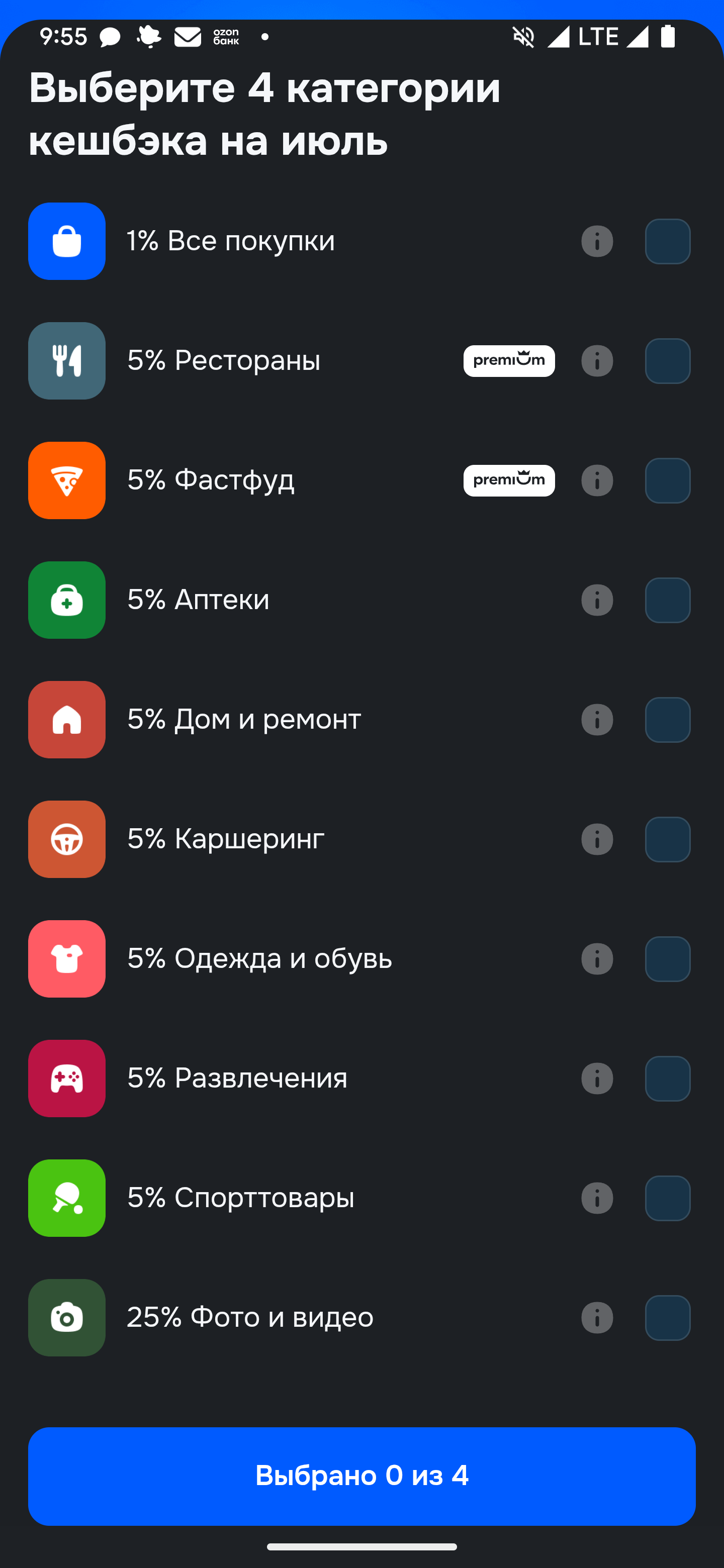Open info icon for Спорттовары
Image resolution: width=724 pixels, height=1568 pixels.
pyautogui.click(x=597, y=1198)
